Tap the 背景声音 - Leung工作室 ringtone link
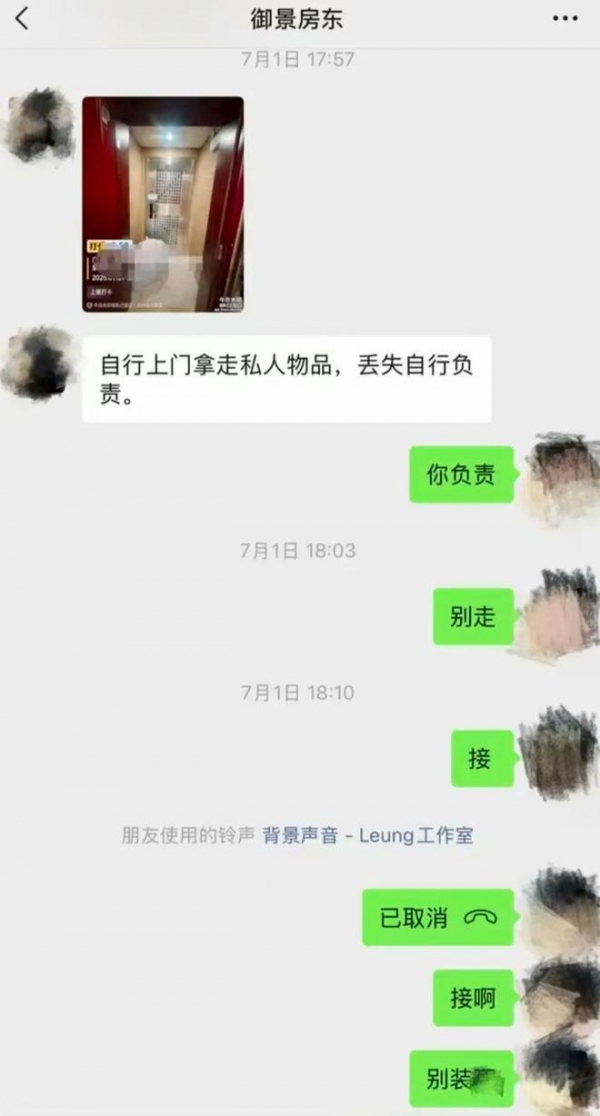Image resolution: width=600 pixels, height=1116 pixels. pos(368,836)
